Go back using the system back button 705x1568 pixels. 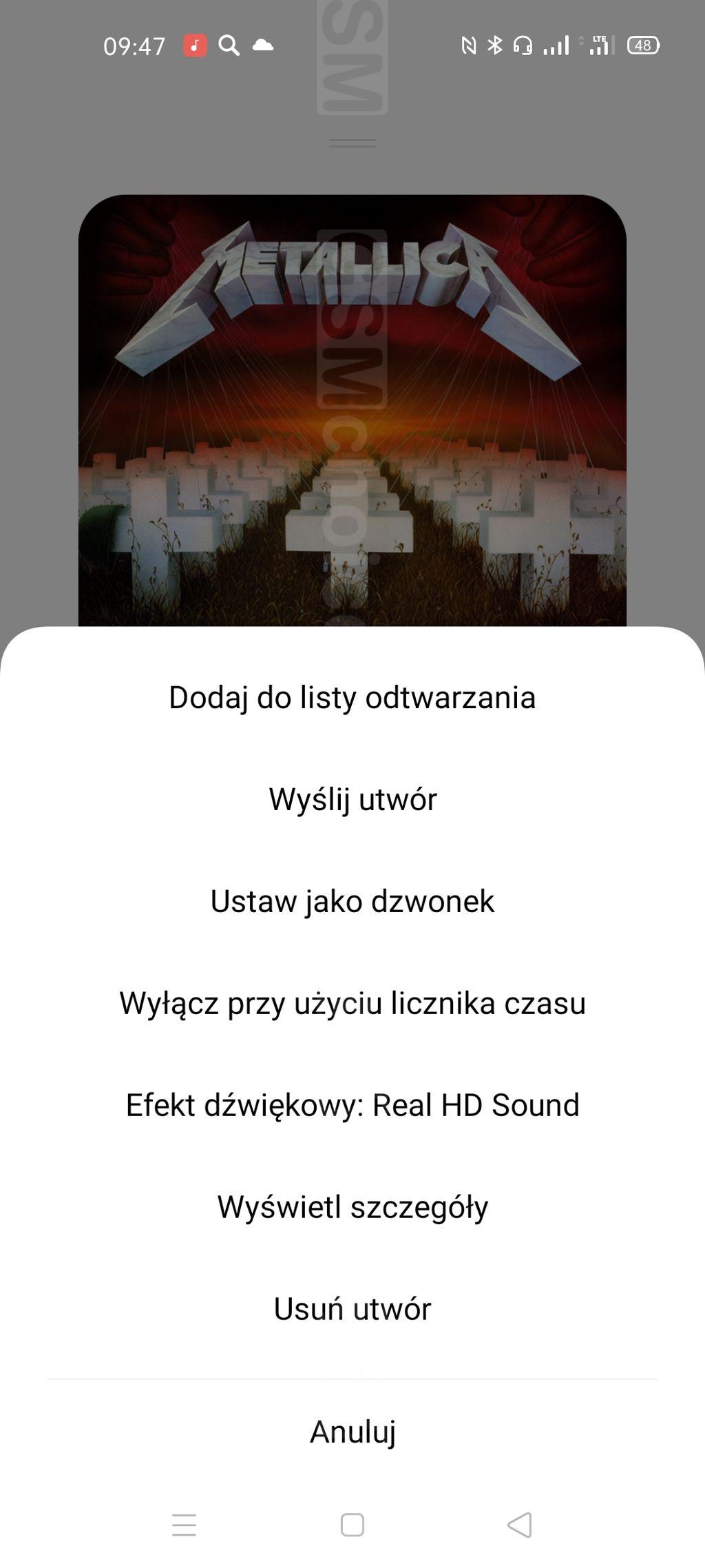pyautogui.click(x=520, y=1525)
